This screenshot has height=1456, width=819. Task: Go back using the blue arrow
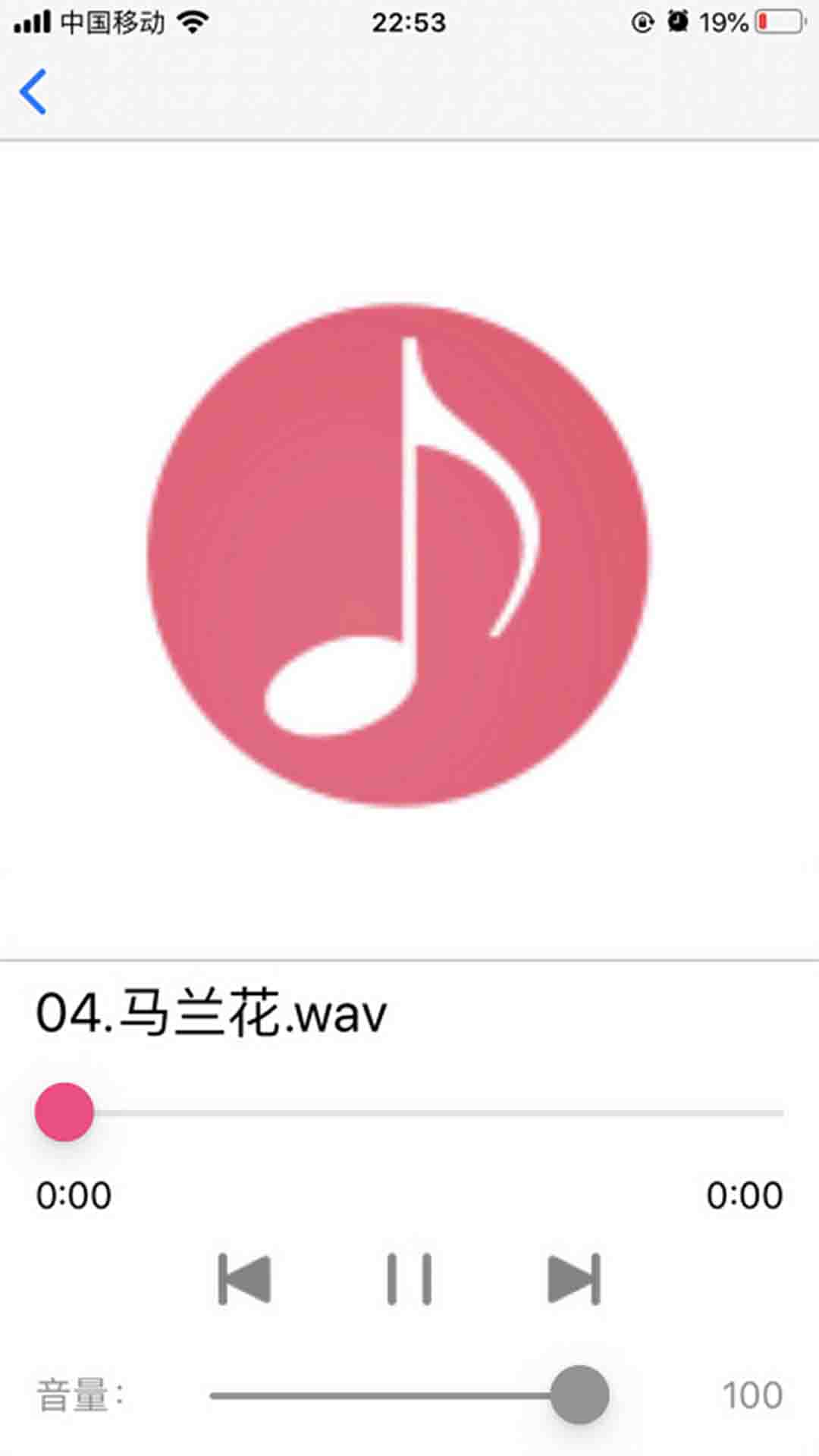click(x=33, y=92)
